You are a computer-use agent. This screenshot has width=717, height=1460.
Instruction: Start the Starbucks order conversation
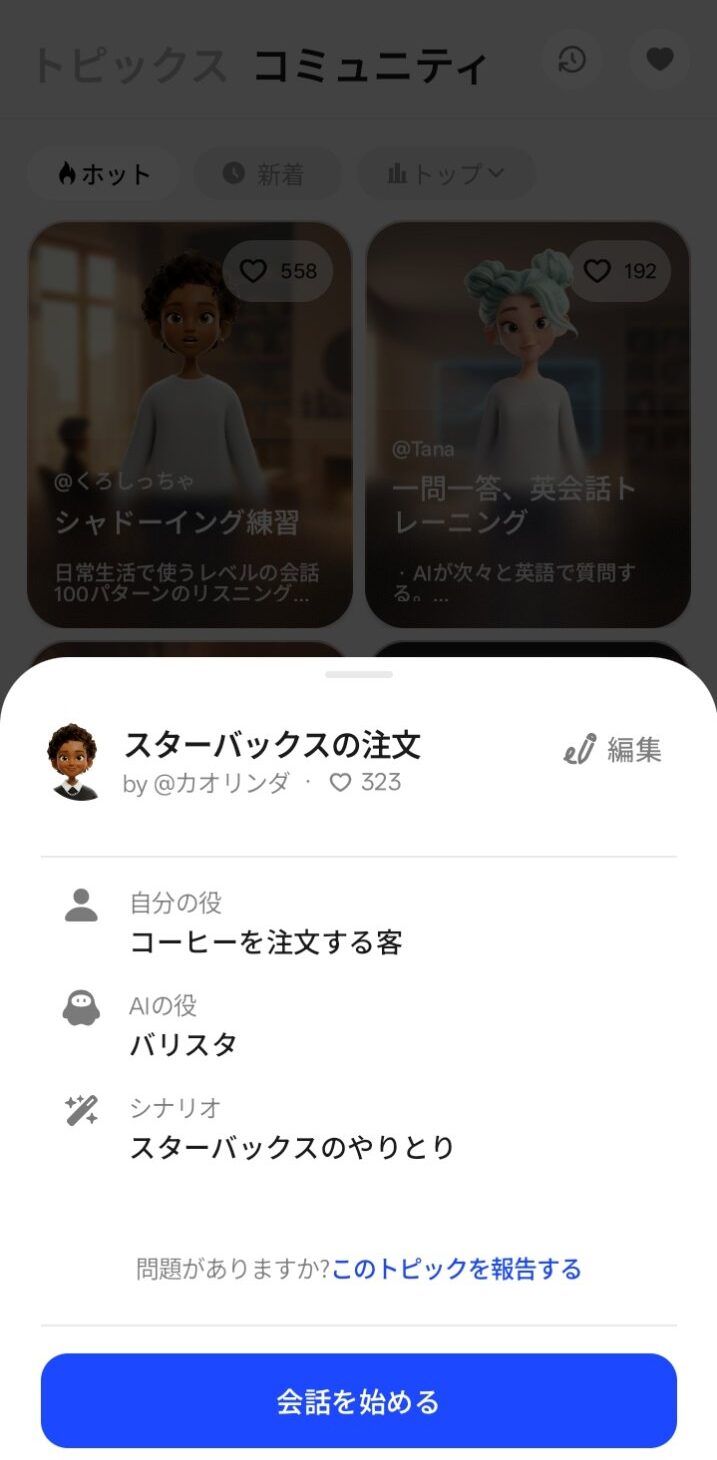(358, 1400)
